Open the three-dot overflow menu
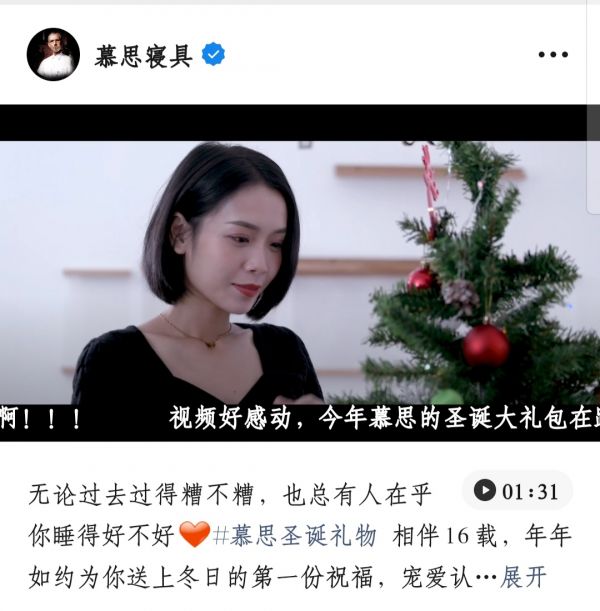This screenshot has width=600, height=611. [x=552, y=56]
